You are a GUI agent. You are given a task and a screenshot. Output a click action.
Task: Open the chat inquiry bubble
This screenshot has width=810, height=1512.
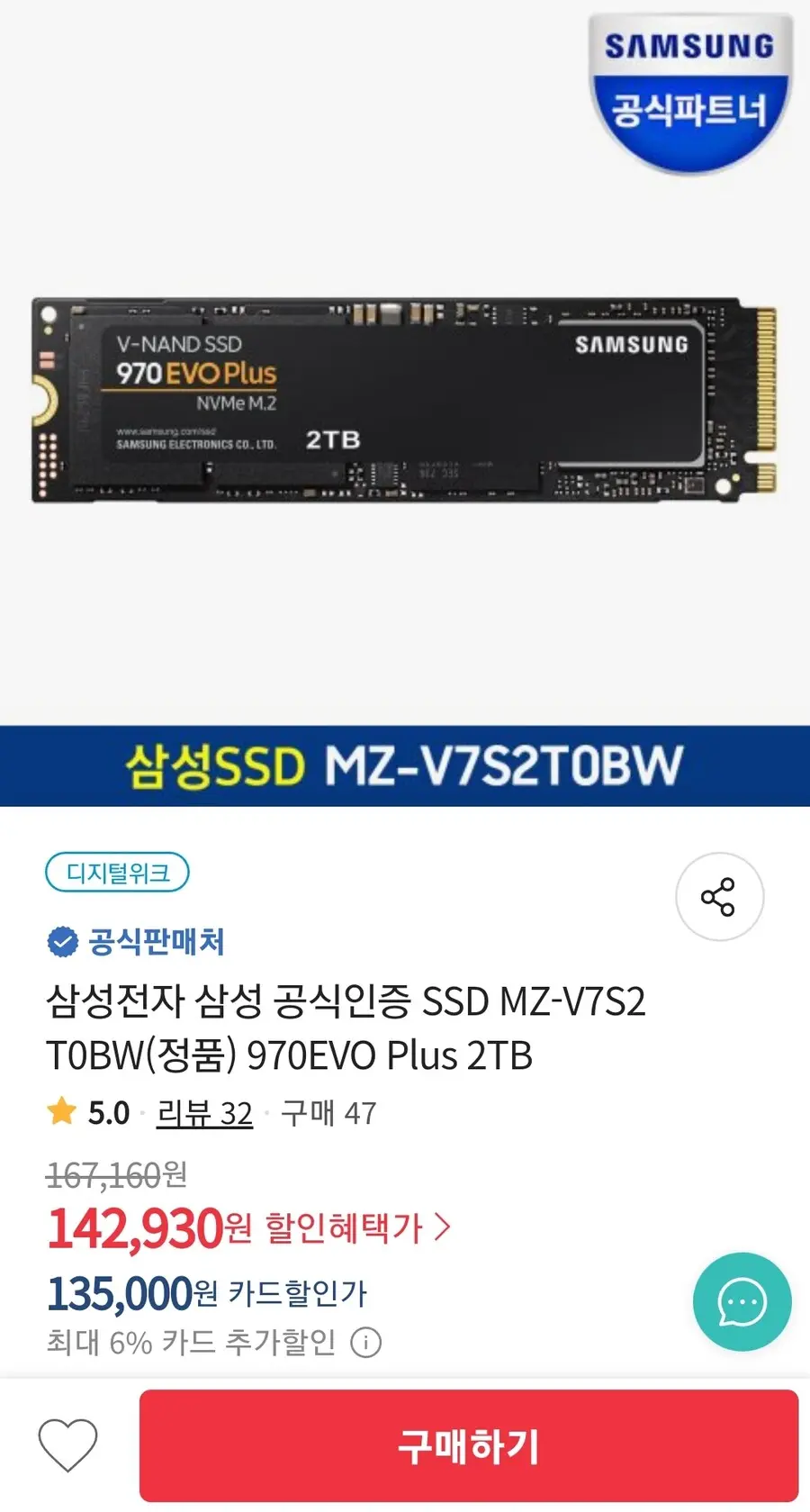[742, 1301]
